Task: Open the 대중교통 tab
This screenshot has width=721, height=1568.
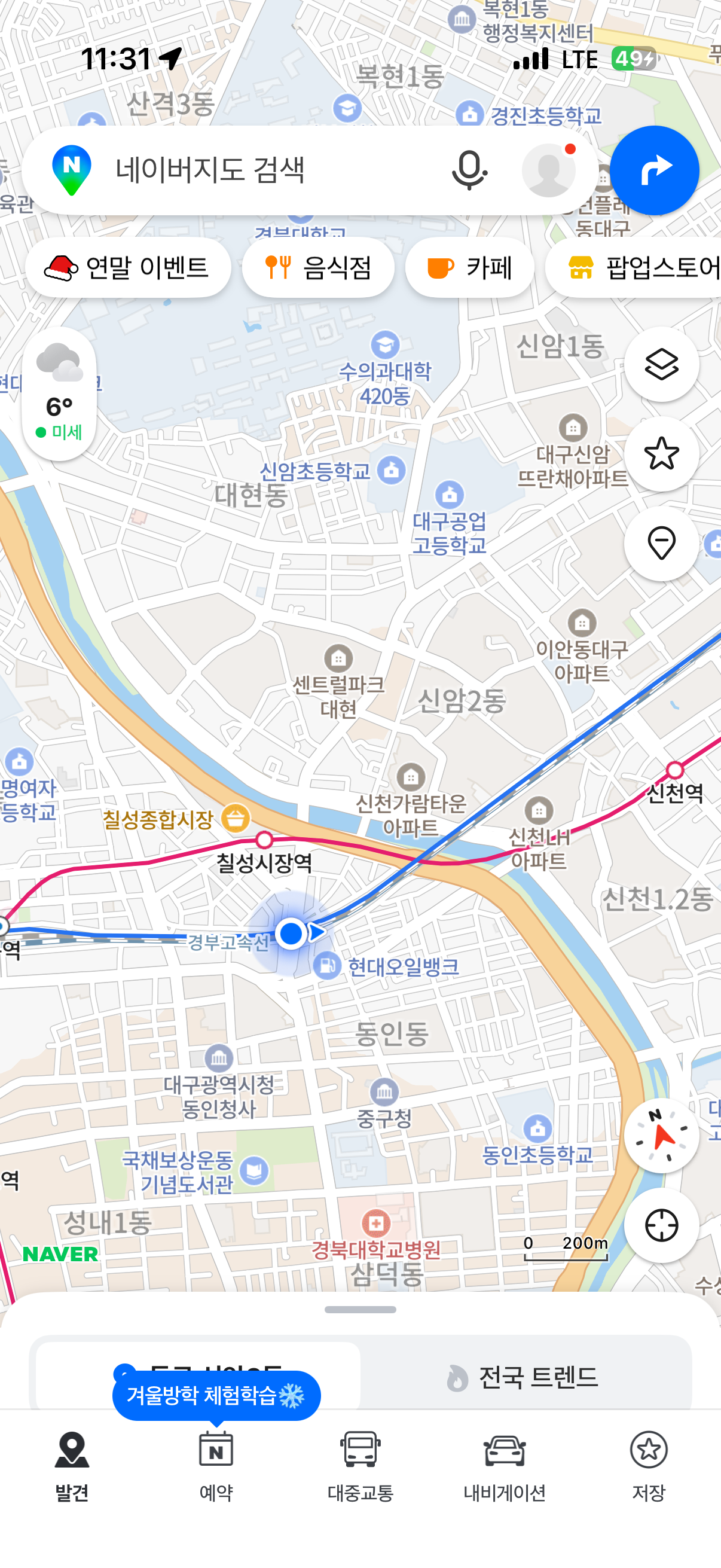Action: tap(360, 1466)
